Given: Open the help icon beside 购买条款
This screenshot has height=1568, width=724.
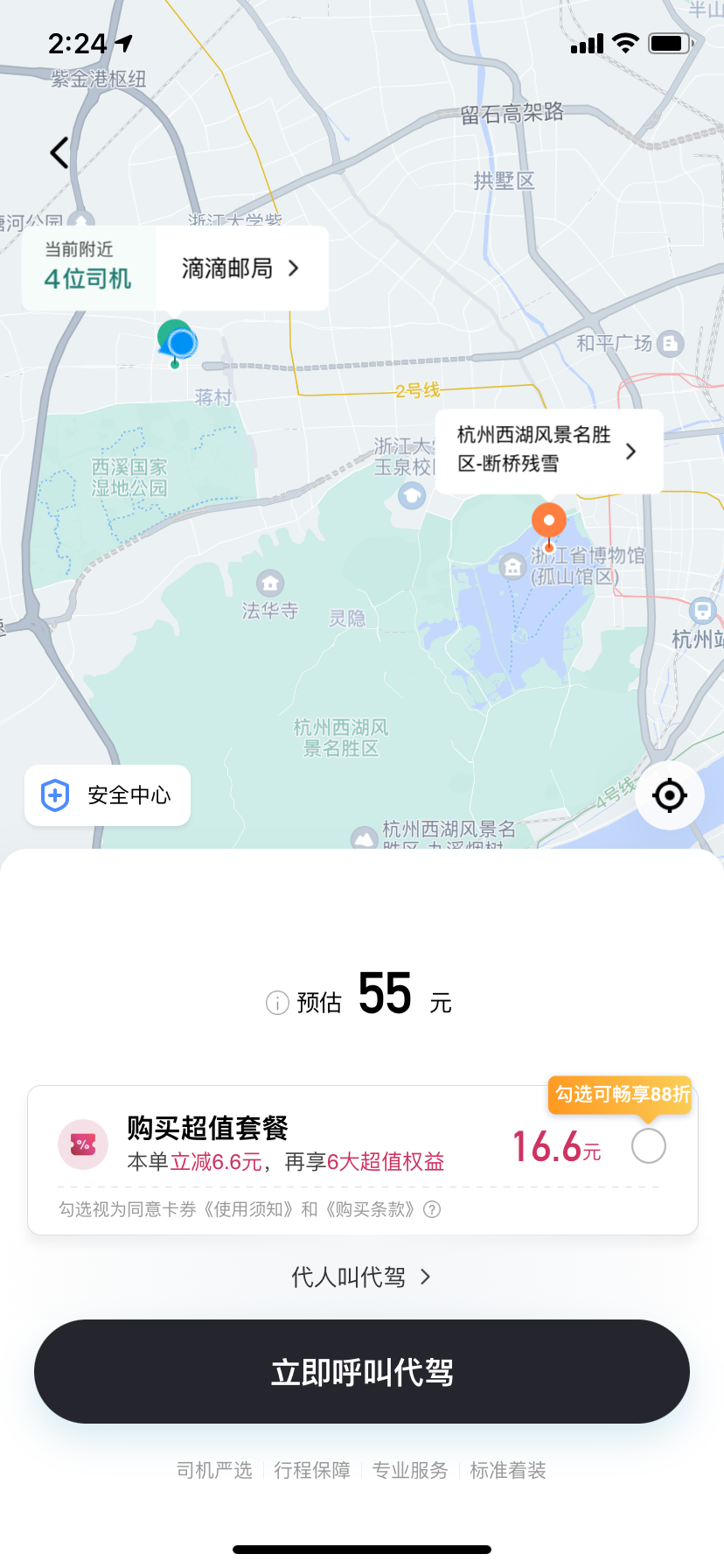Looking at the screenshot, I should (432, 1209).
